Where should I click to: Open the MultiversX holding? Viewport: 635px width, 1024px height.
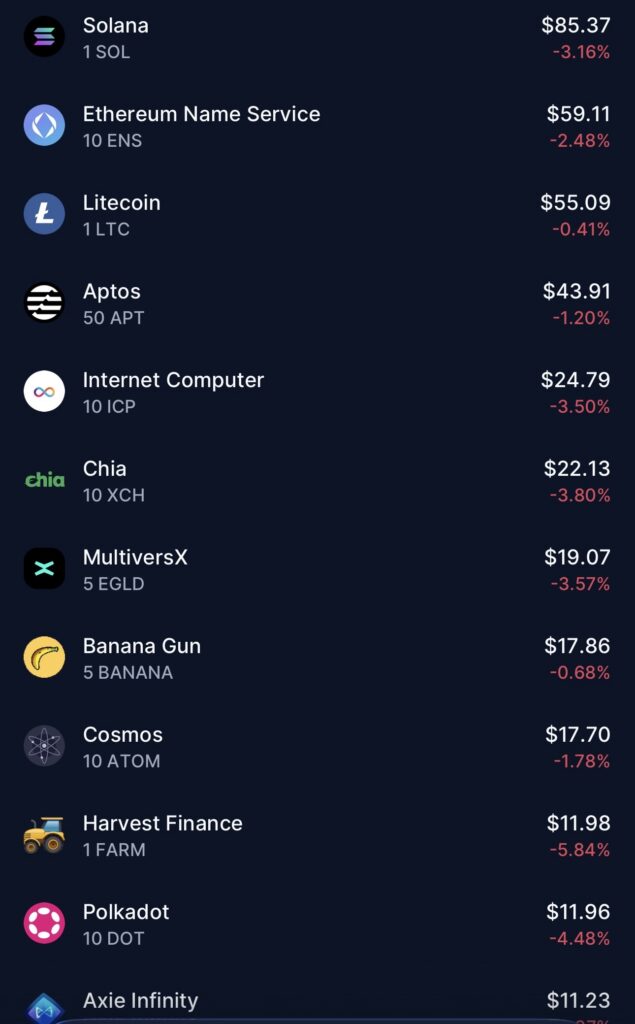pyautogui.click(x=317, y=569)
